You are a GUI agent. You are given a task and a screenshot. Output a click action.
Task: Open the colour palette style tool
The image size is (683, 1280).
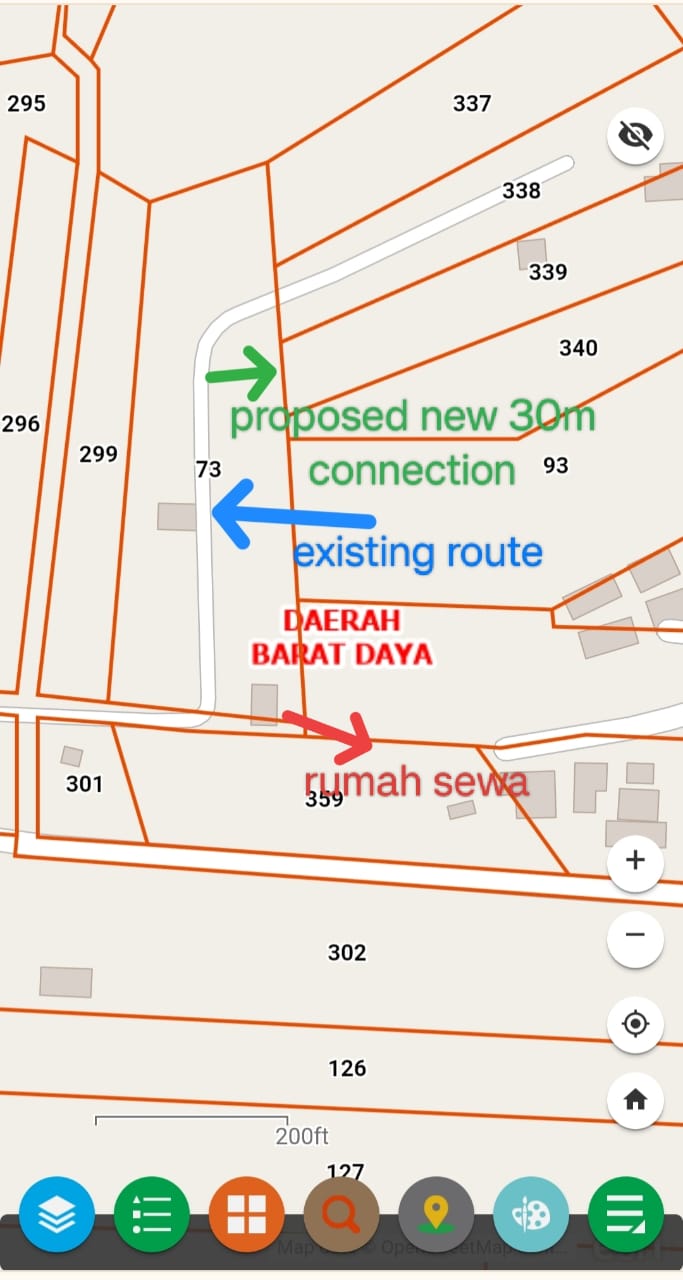click(530, 1215)
